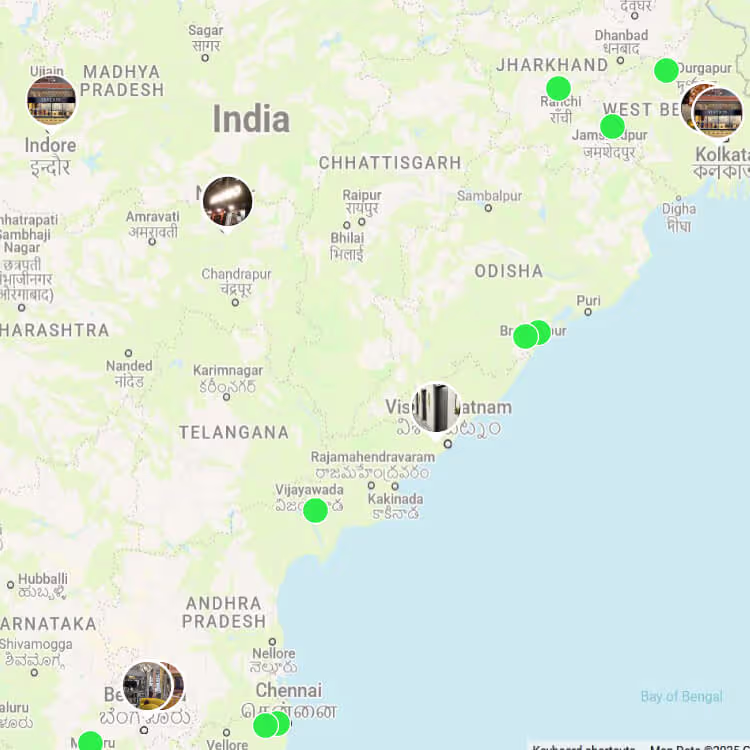This screenshot has width=750, height=750.
Task: Open the photo marker near Kolkata
Action: 718,112
